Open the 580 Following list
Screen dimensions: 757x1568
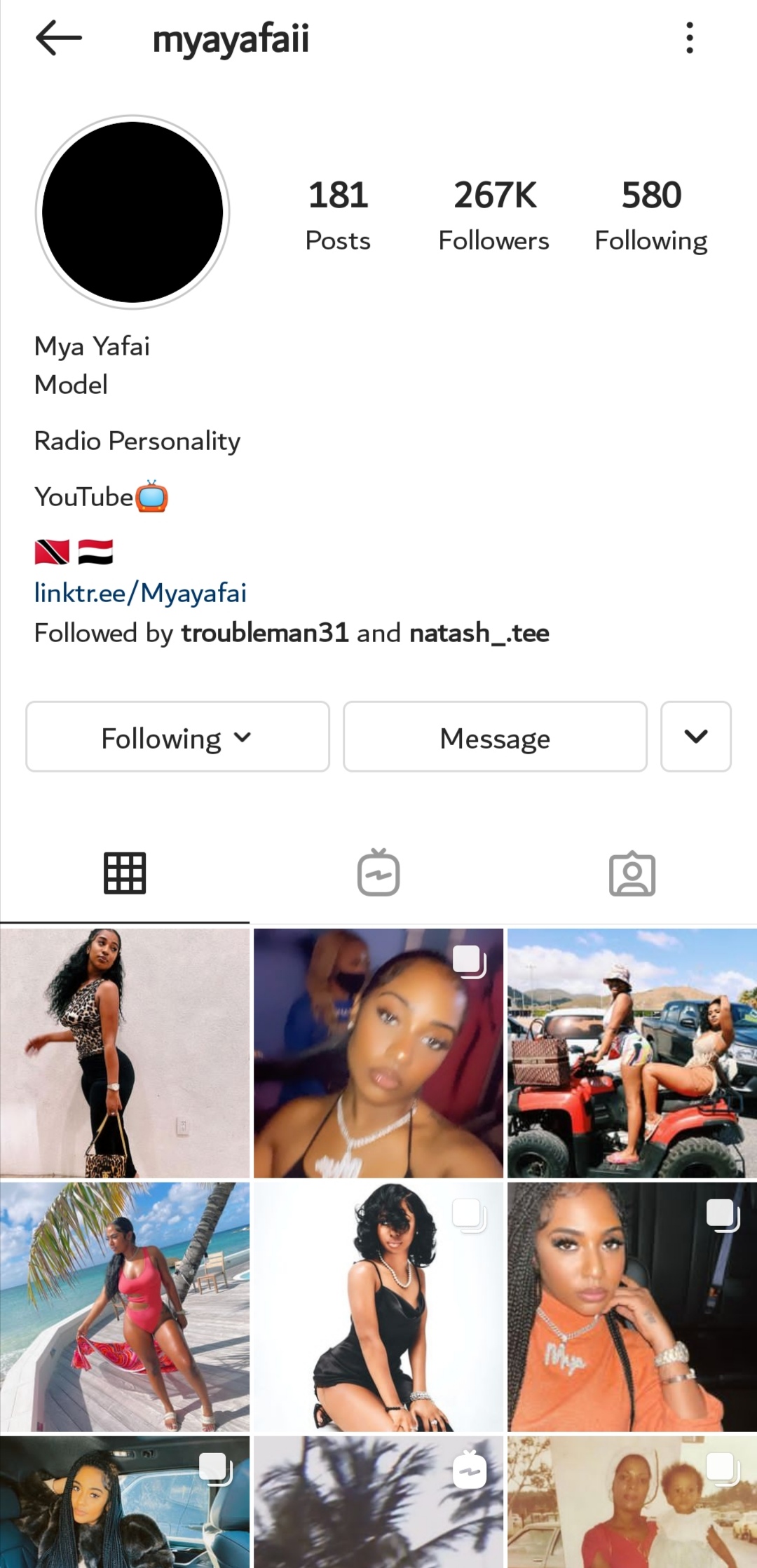click(650, 214)
